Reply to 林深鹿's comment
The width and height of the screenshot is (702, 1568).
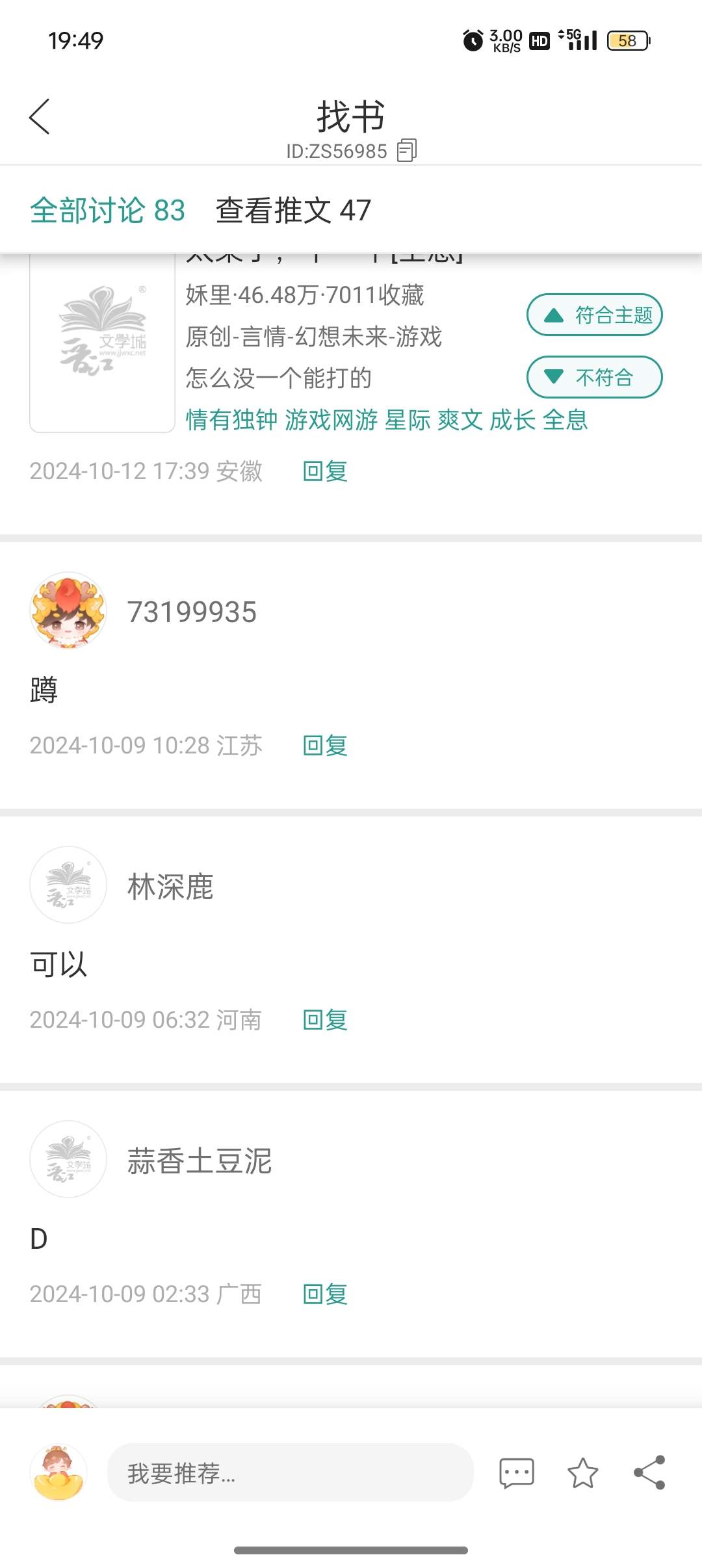[x=325, y=1020]
